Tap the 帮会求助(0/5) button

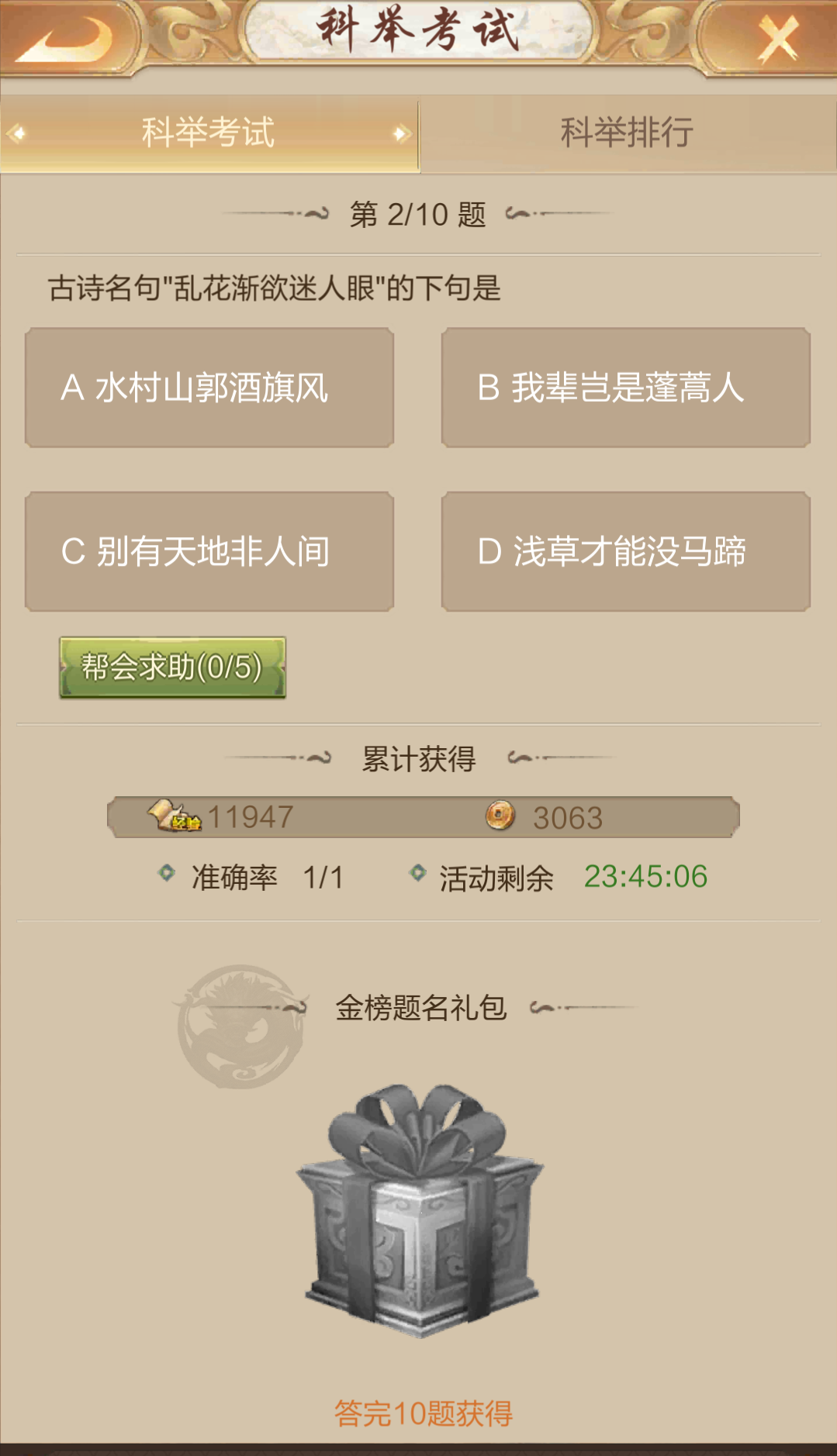(172, 668)
